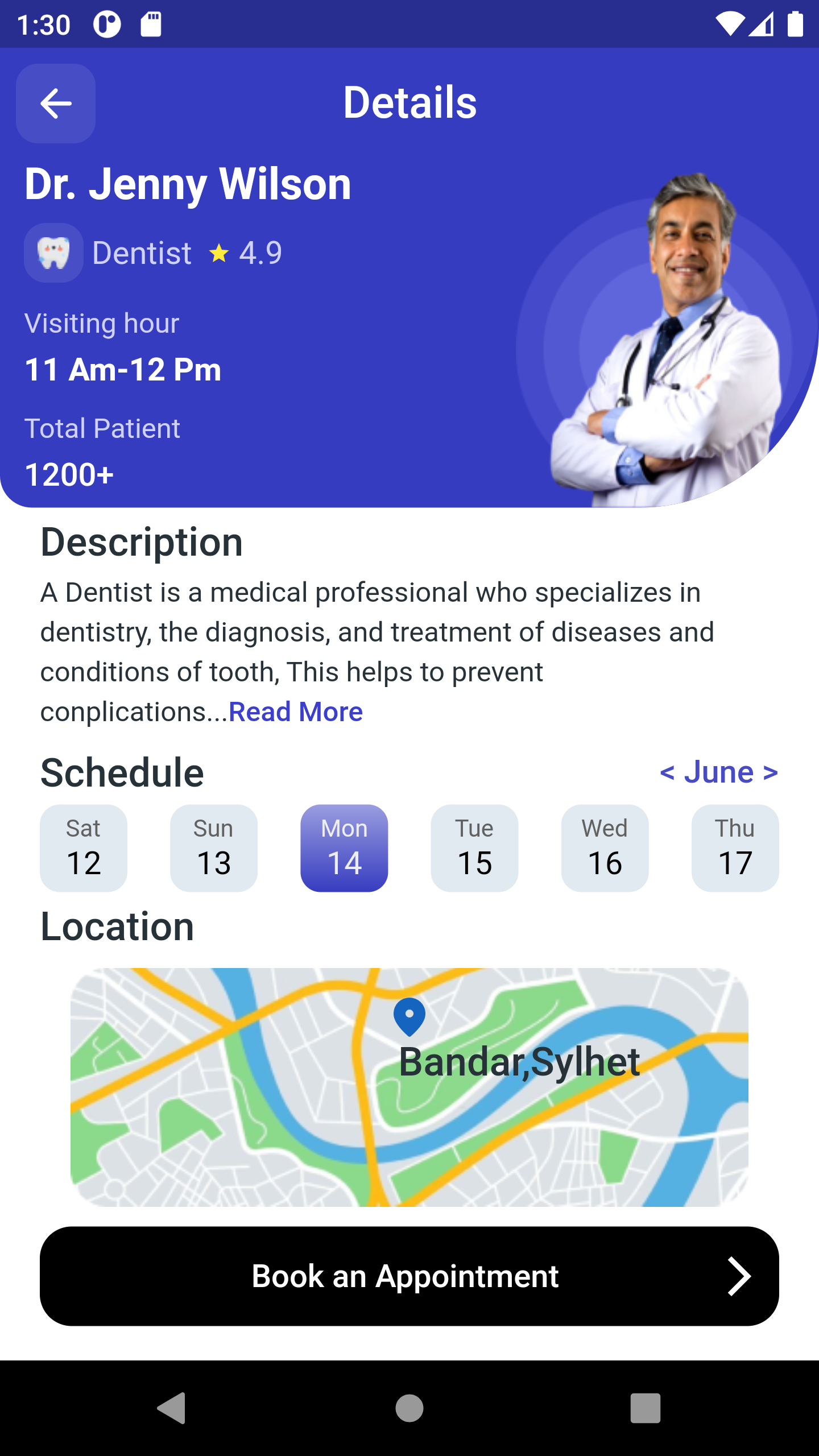Expand description with Read More
The width and height of the screenshot is (819, 1456).
click(x=295, y=712)
